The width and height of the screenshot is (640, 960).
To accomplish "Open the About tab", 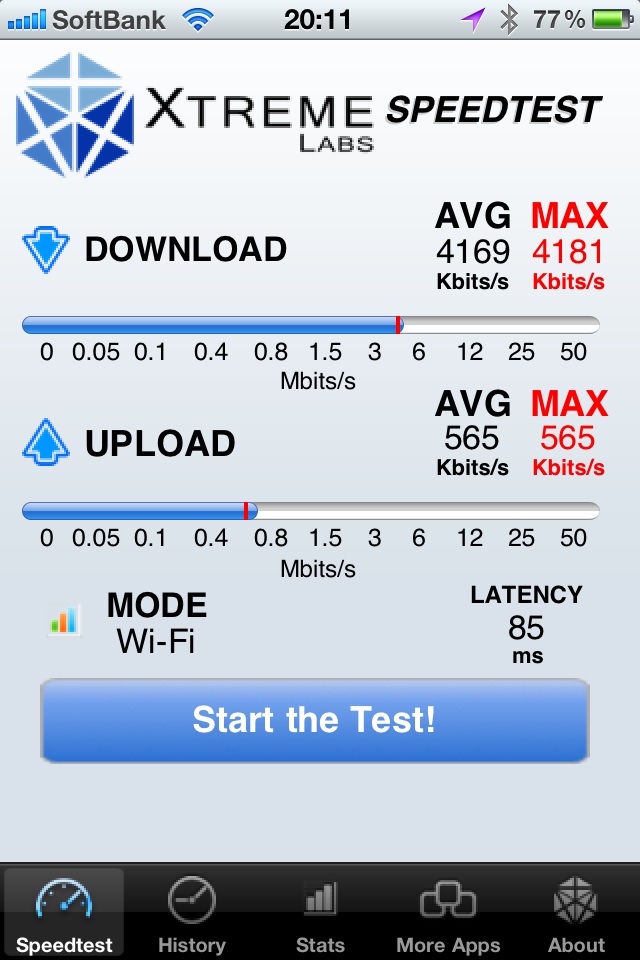I will point(576,912).
